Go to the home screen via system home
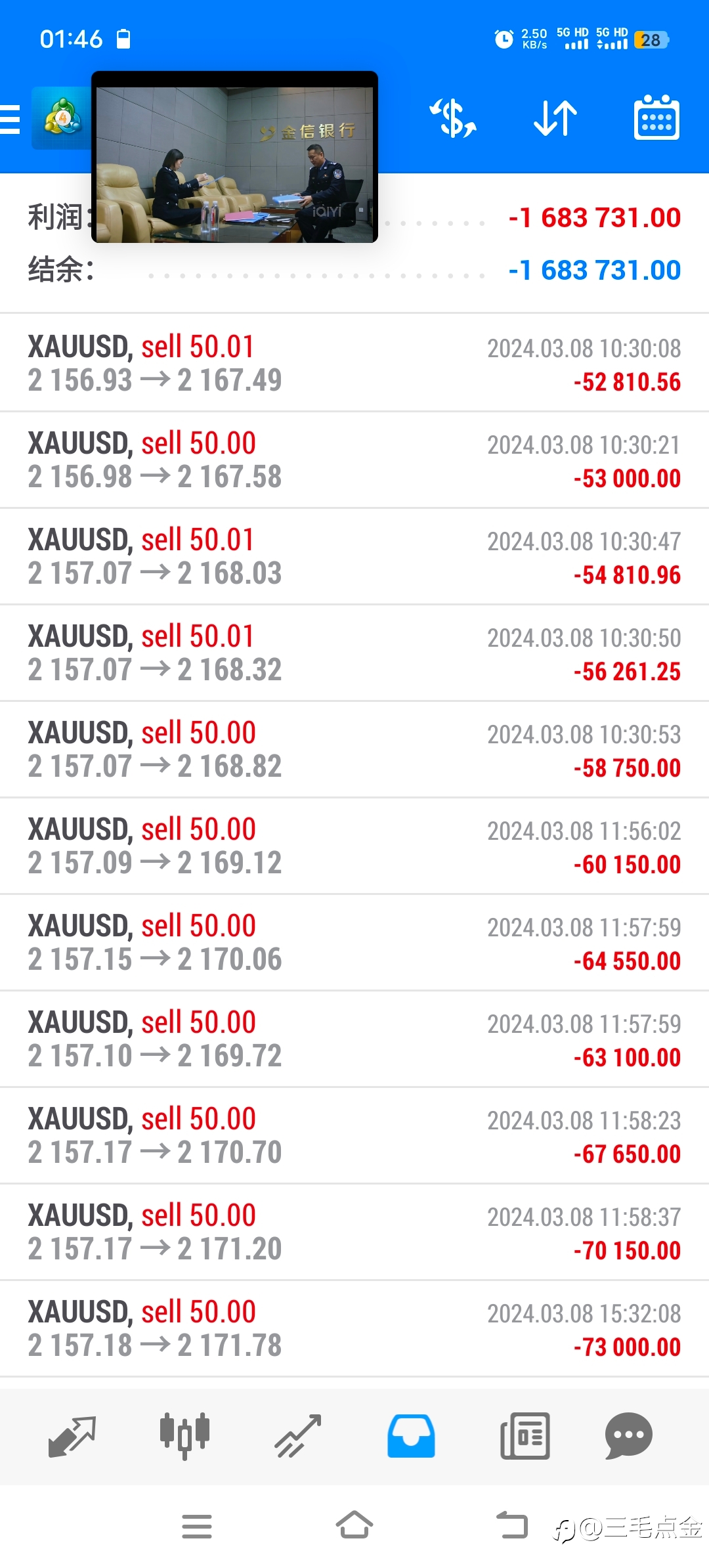This screenshot has width=709, height=1568. tap(354, 1525)
